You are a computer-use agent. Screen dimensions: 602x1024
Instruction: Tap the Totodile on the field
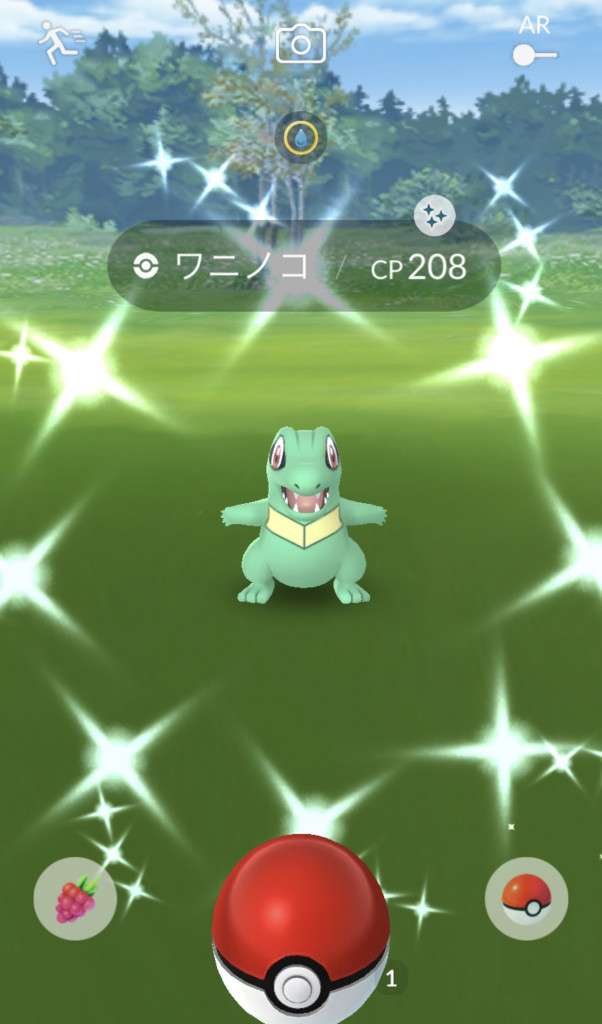[303, 517]
